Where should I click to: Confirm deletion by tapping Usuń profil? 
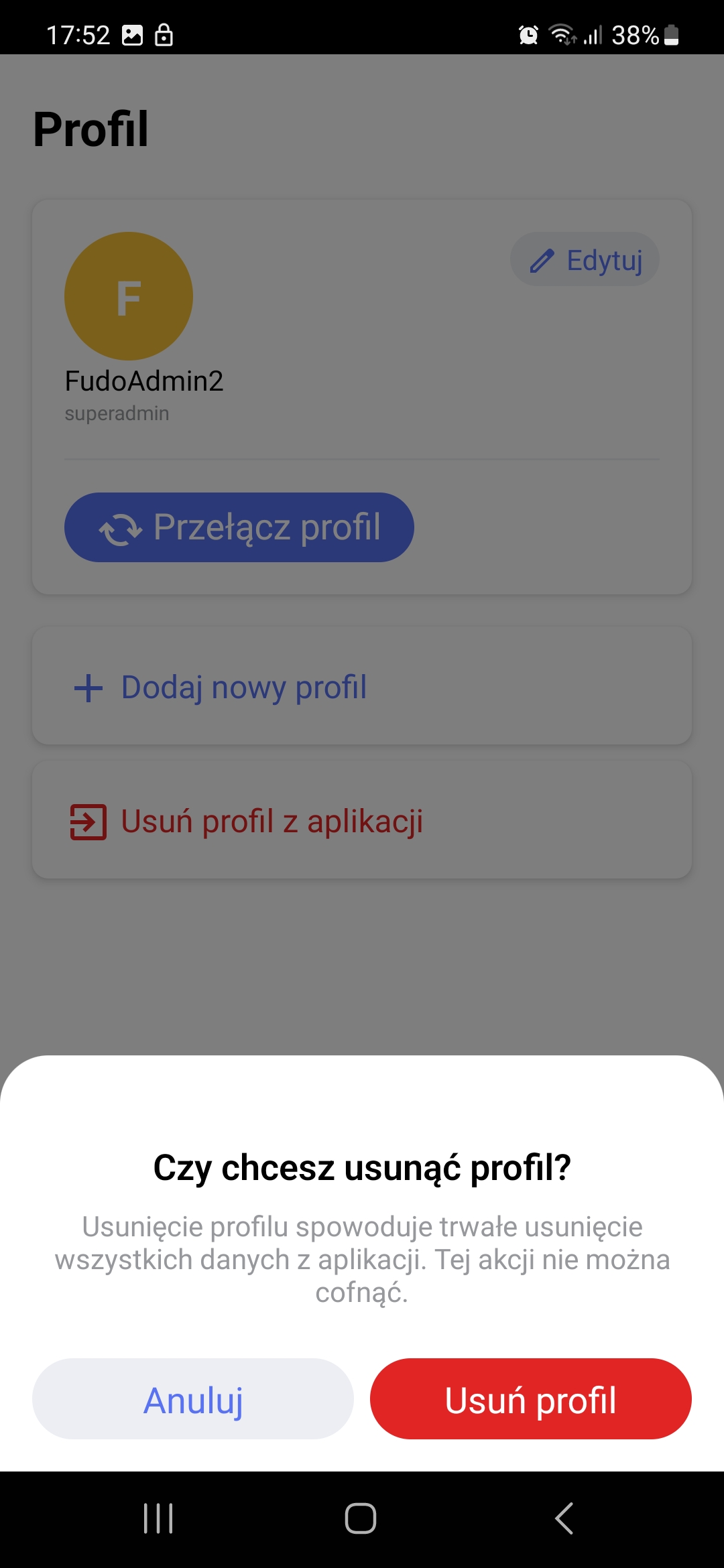tap(531, 1398)
